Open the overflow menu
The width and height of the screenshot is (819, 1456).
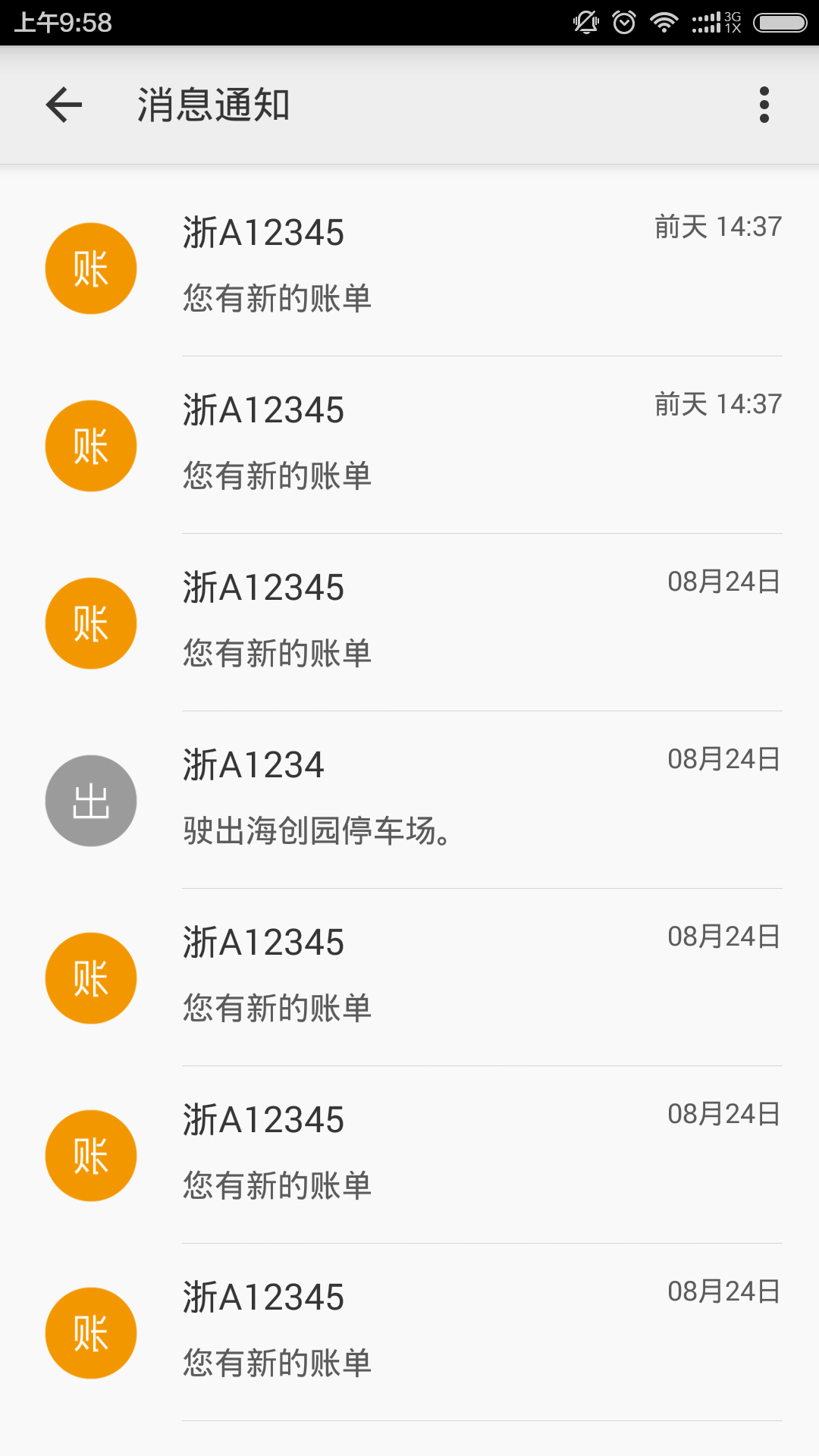tap(764, 105)
